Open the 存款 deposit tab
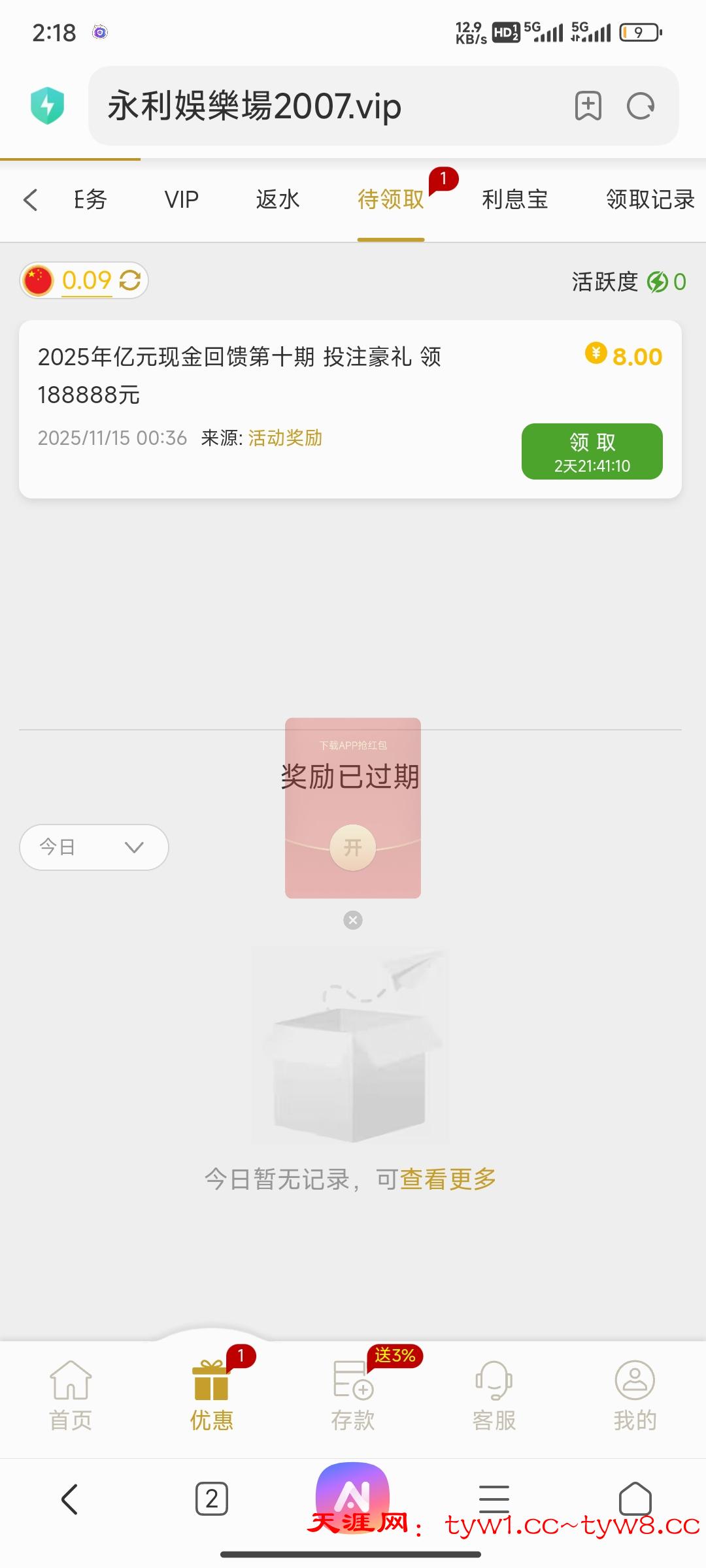 tap(353, 1395)
